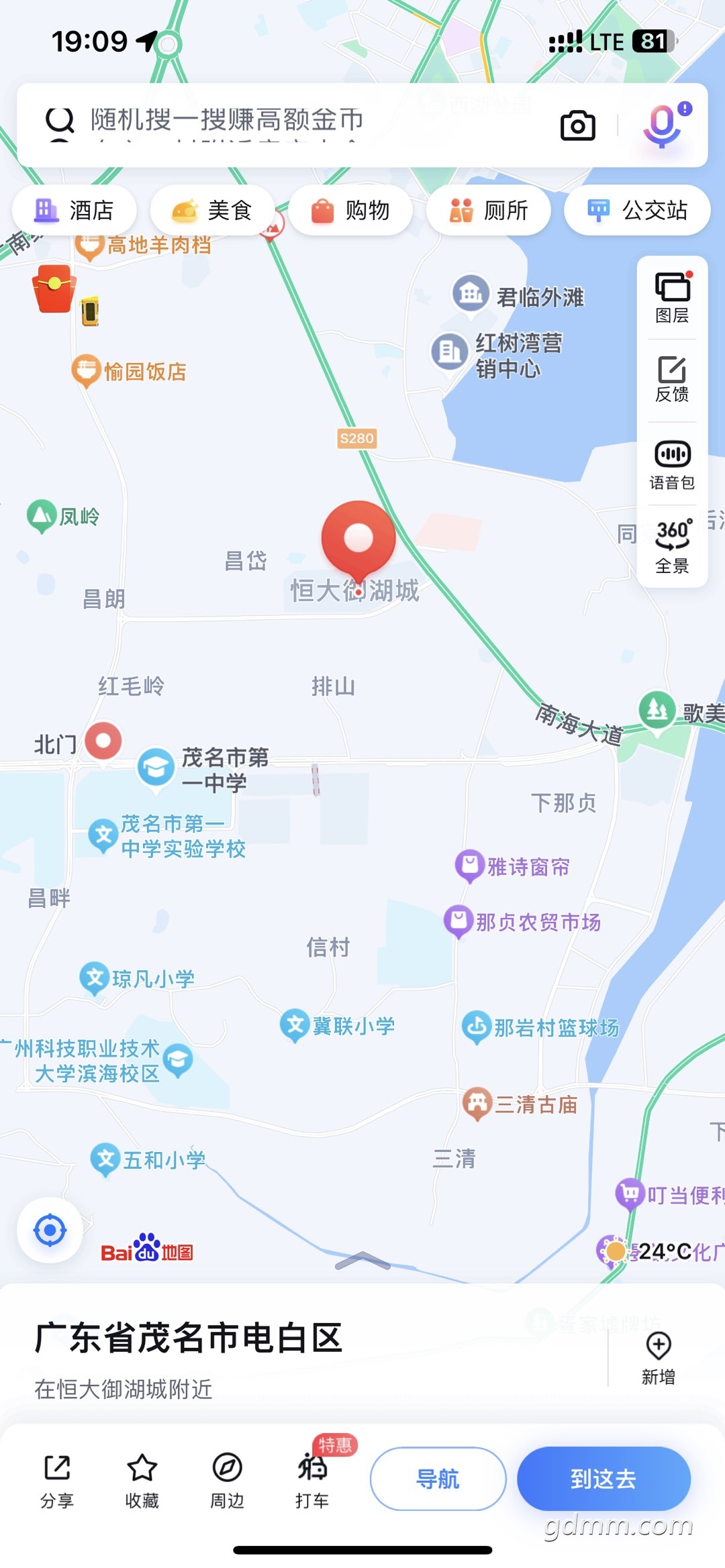Image resolution: width=725 pixels, height=1568 pixels.
Task: Select the 公交站 category chip
Action: (x=637, y=210)
